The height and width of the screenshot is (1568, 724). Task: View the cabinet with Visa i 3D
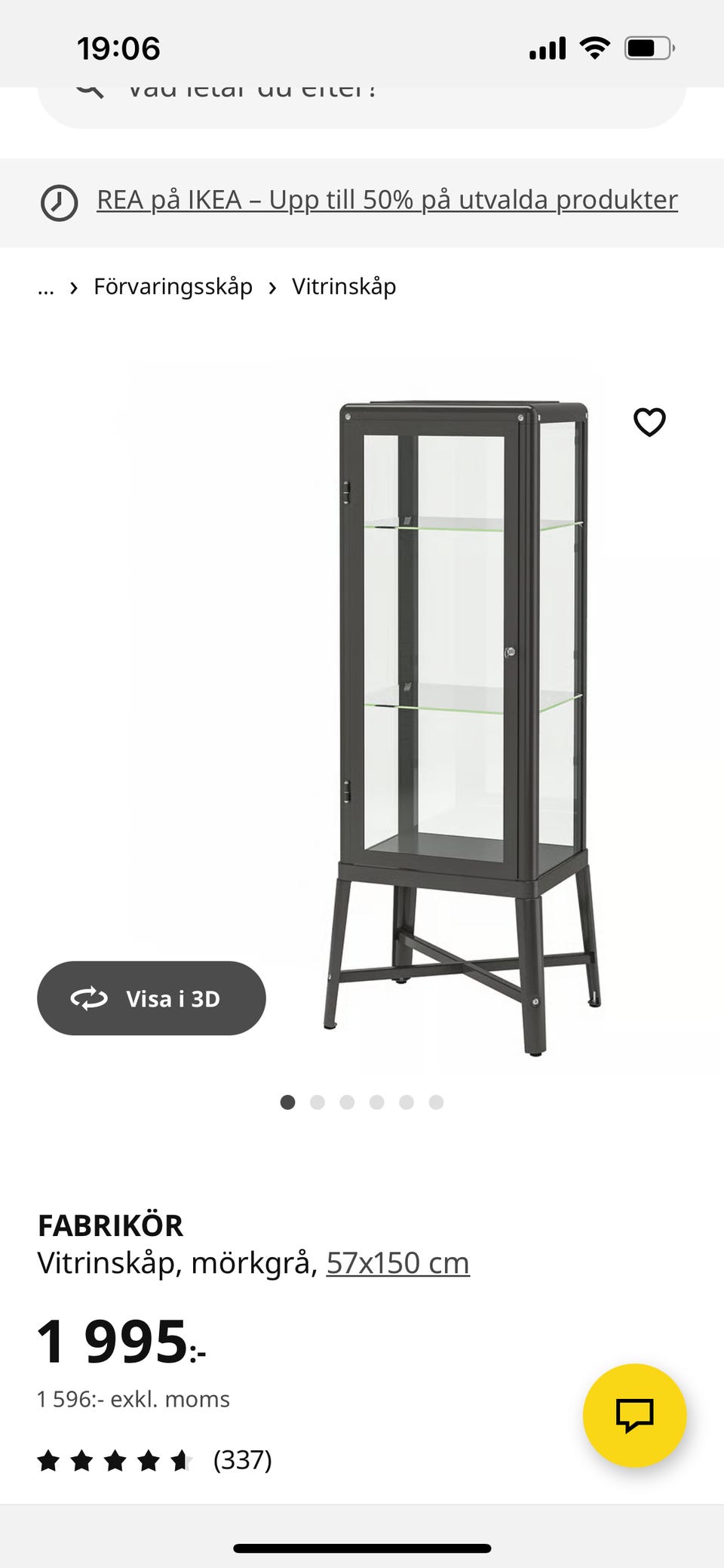(x=152, y=998)
